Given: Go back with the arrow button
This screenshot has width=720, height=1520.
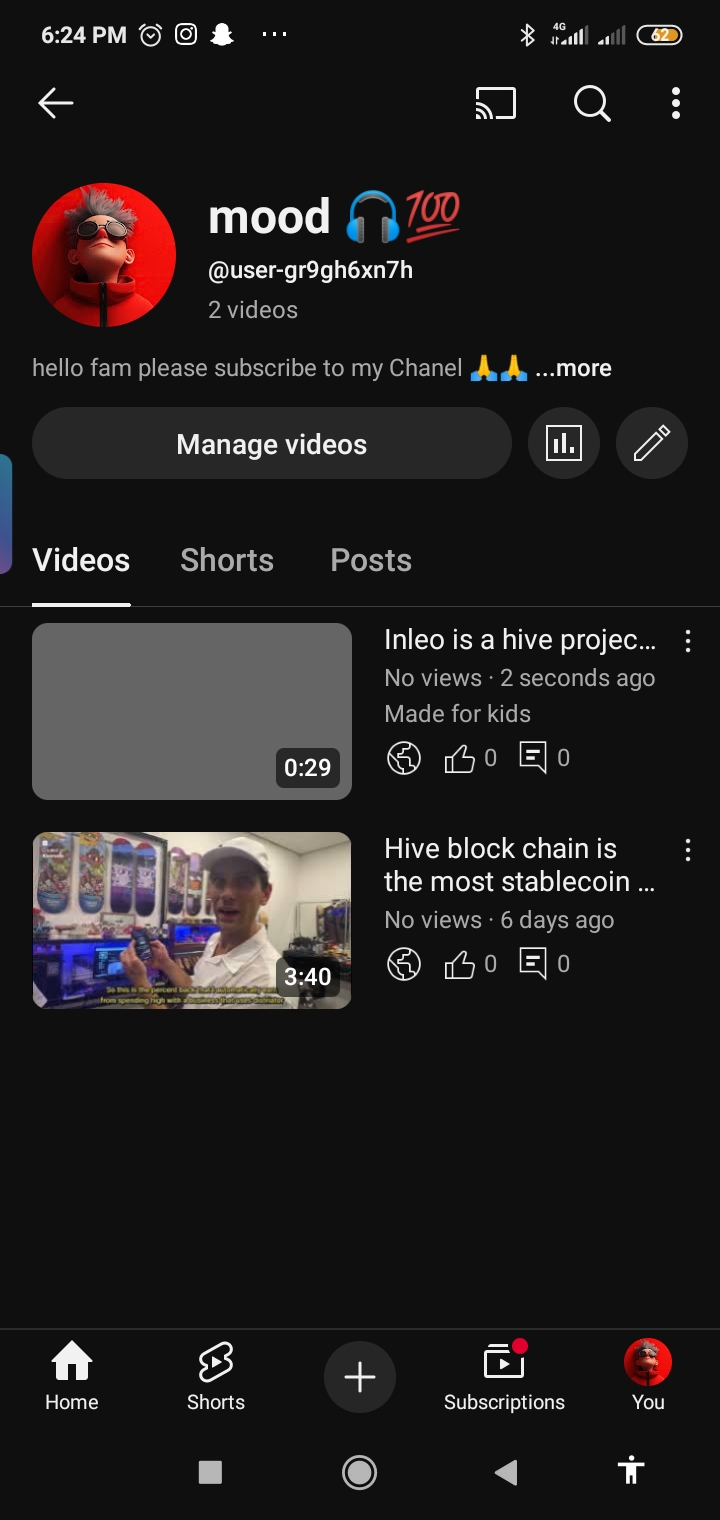Looking at the screenshot, I should pyautogui.click(x=55, y=103).
